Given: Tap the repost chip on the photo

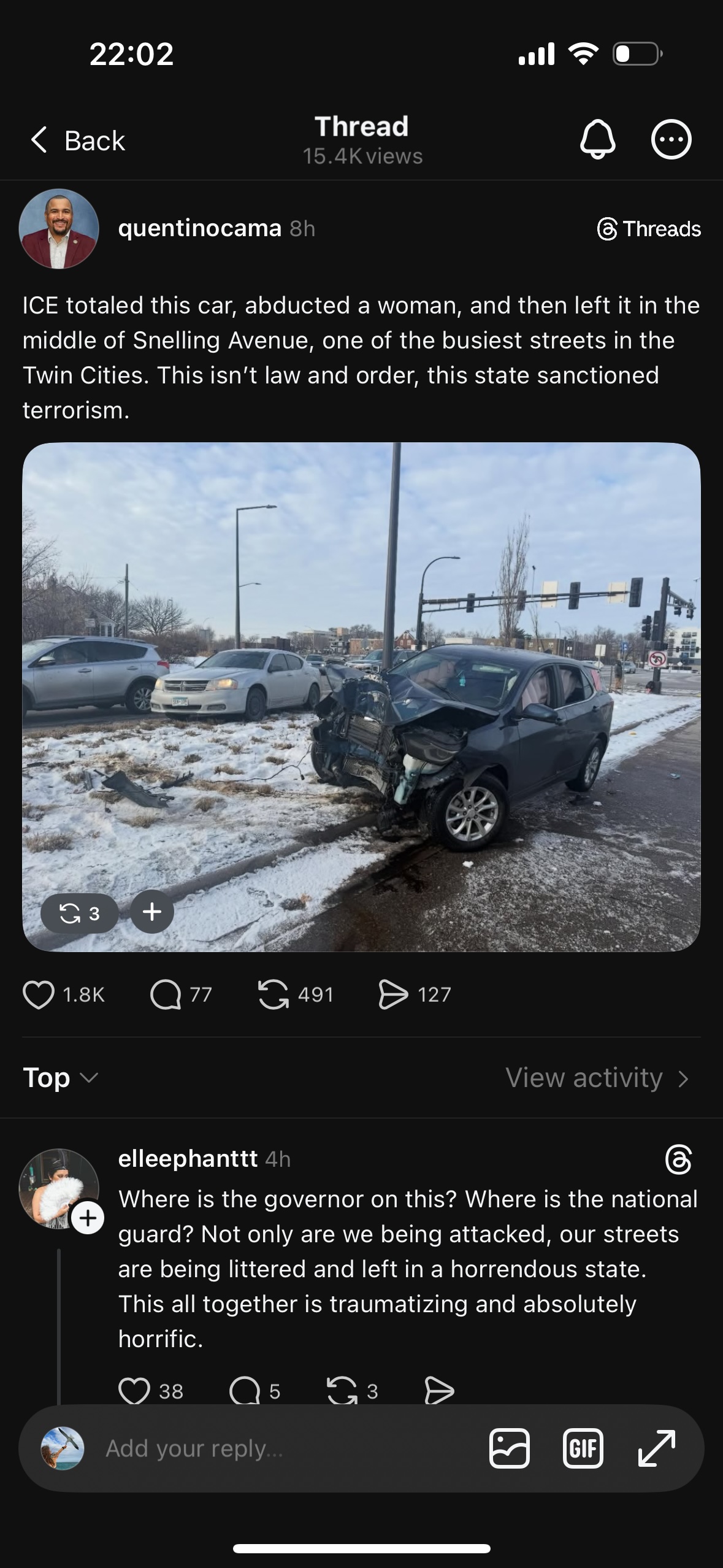Looking at the screenshot, I should (x=79, y=913).
